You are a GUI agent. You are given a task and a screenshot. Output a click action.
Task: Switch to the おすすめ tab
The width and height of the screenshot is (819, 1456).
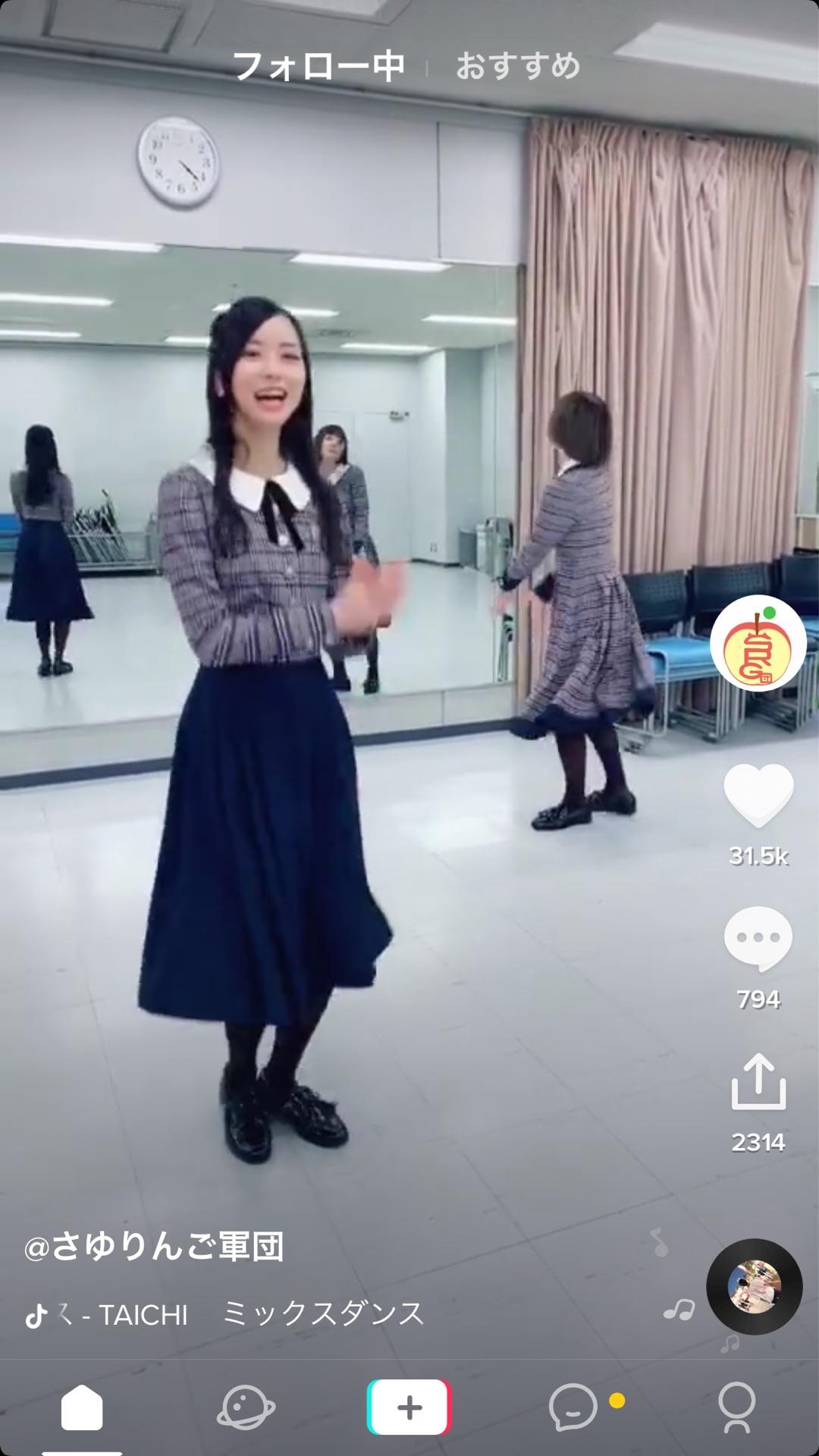coord(517,67)
